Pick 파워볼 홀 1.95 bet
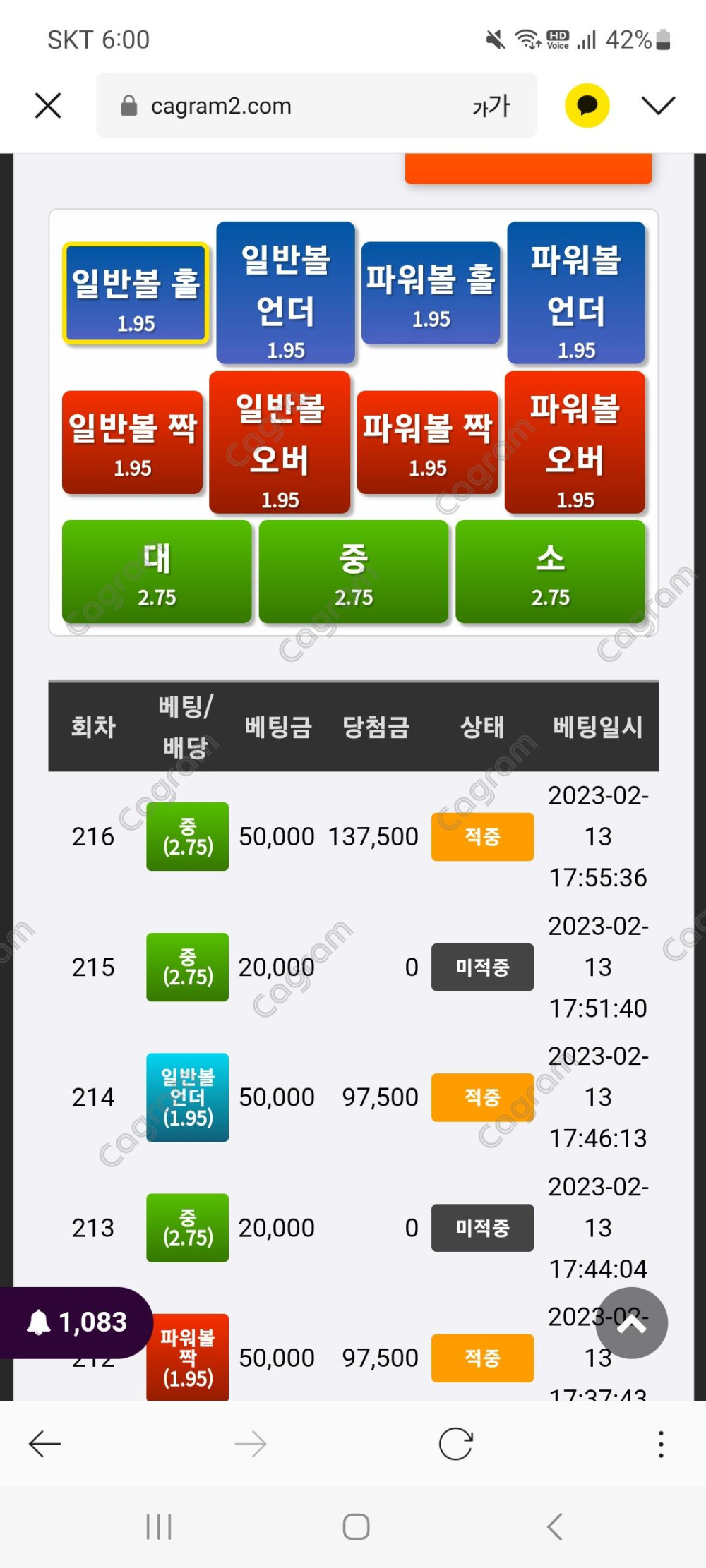 pos(431,292)
